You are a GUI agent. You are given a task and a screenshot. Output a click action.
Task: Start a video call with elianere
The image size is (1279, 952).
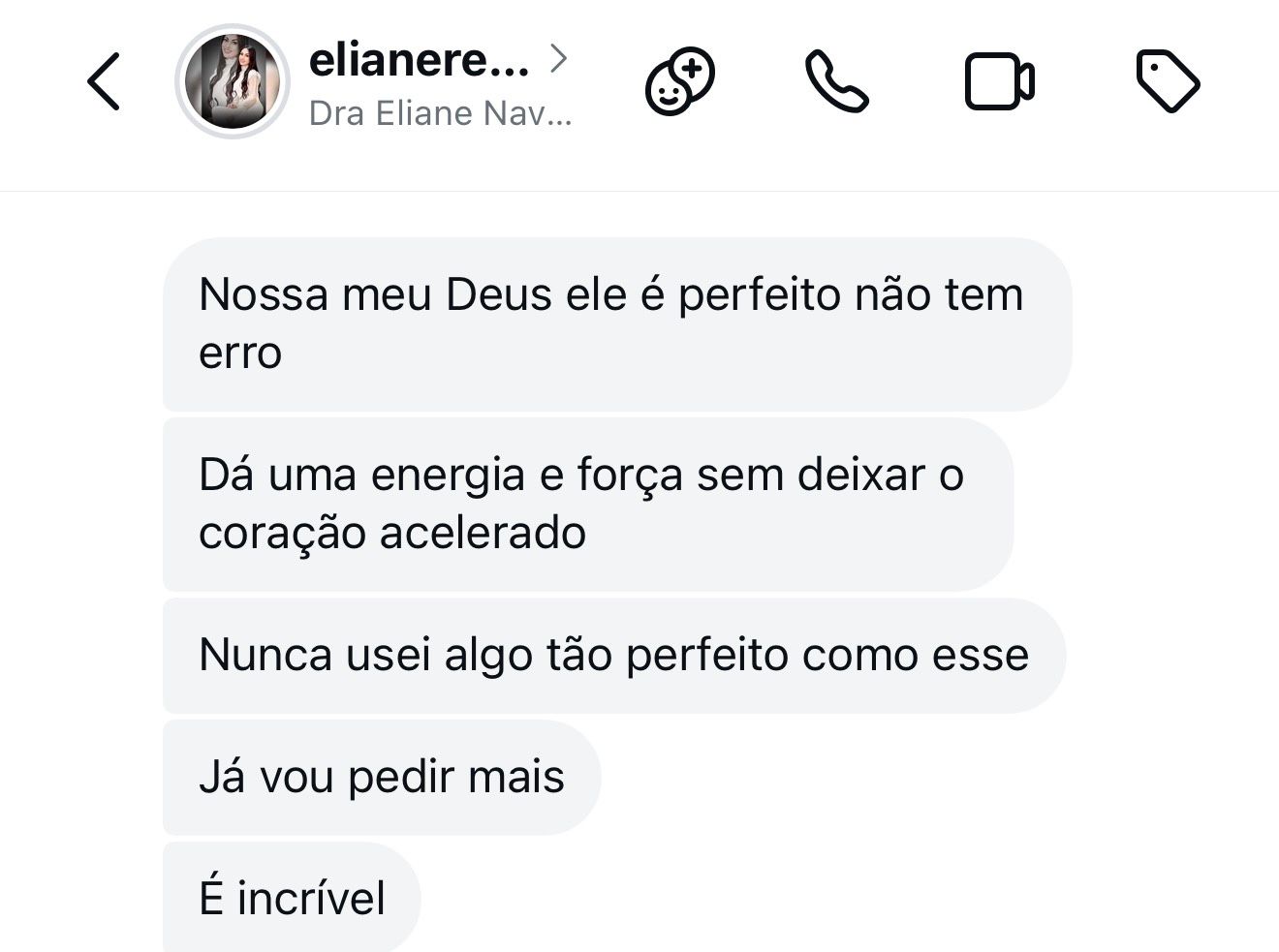click(1000, 81)
